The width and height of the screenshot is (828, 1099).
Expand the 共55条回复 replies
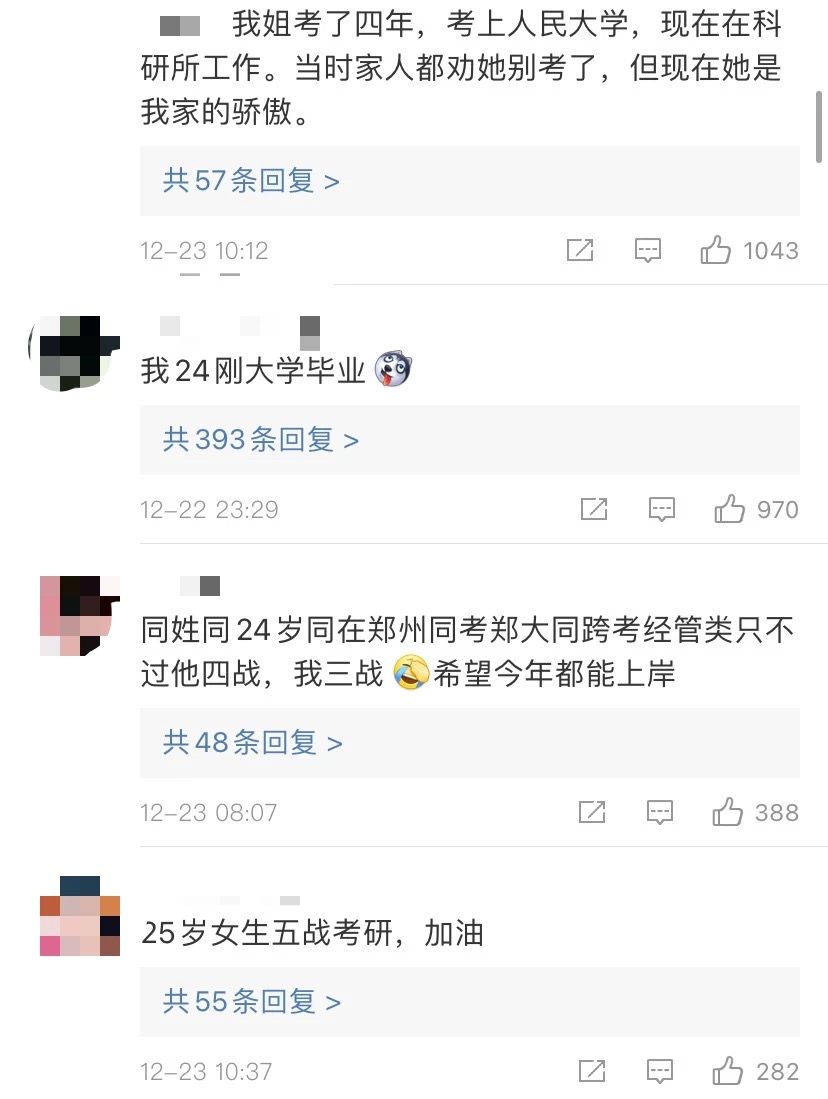pos(252,1001)
